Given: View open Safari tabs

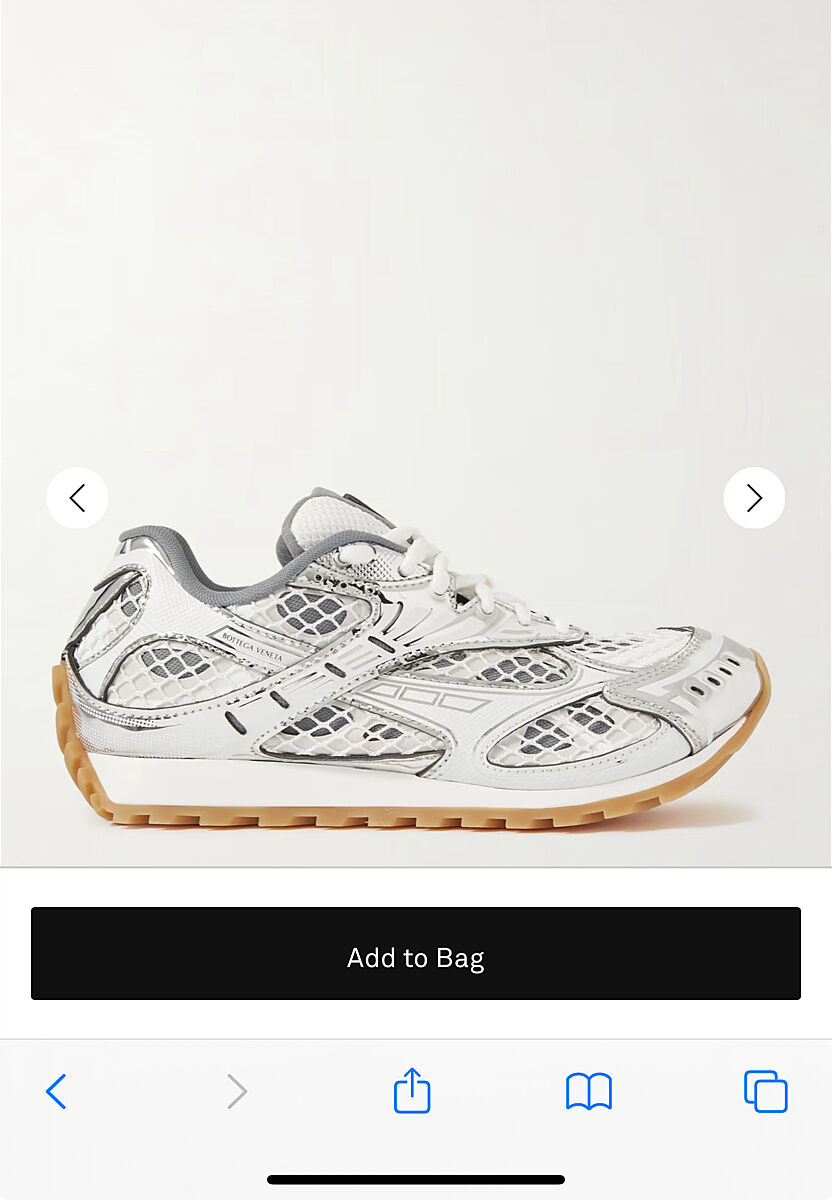Looking at the screenshot, I should point(765,1091).
